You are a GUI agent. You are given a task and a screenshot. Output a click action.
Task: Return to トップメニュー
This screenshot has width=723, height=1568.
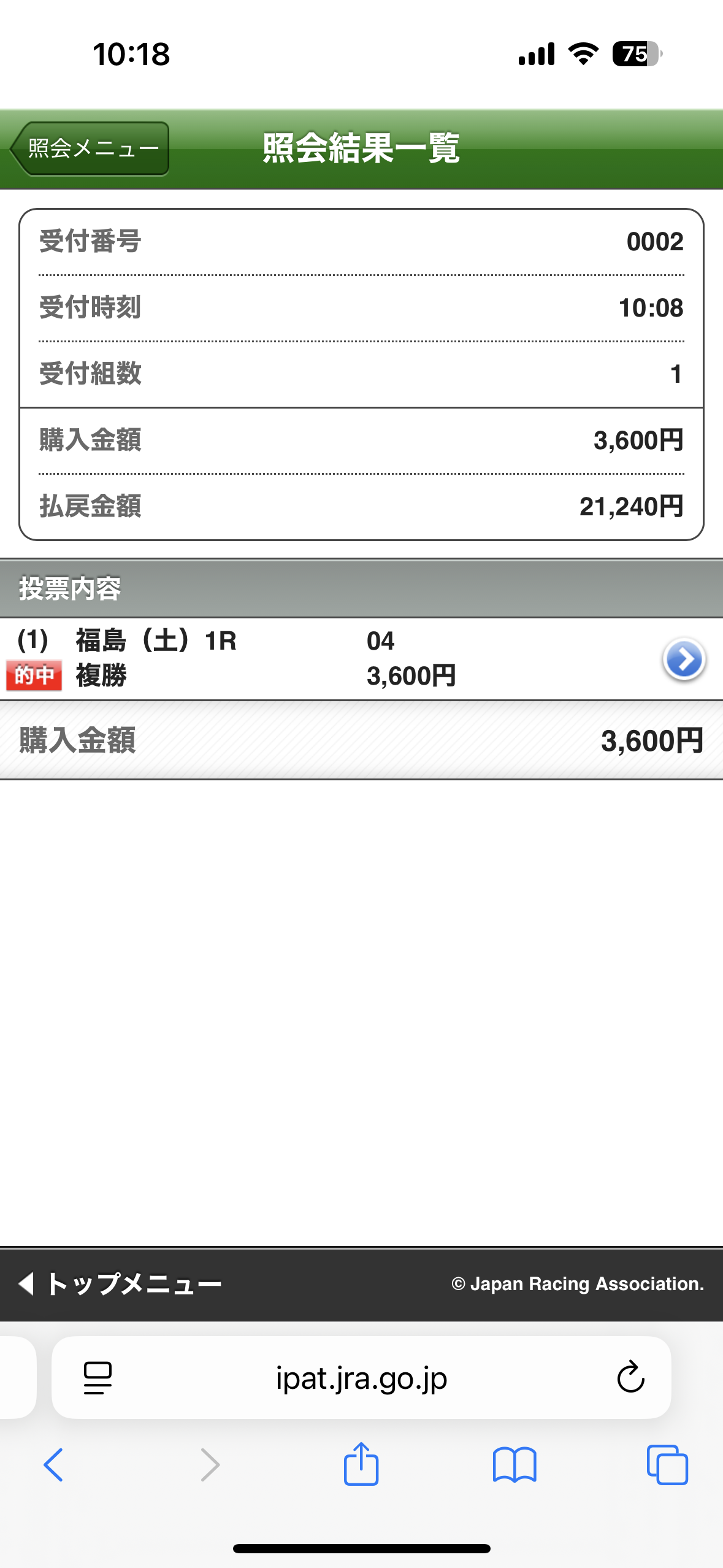(x=120, y=1283)
